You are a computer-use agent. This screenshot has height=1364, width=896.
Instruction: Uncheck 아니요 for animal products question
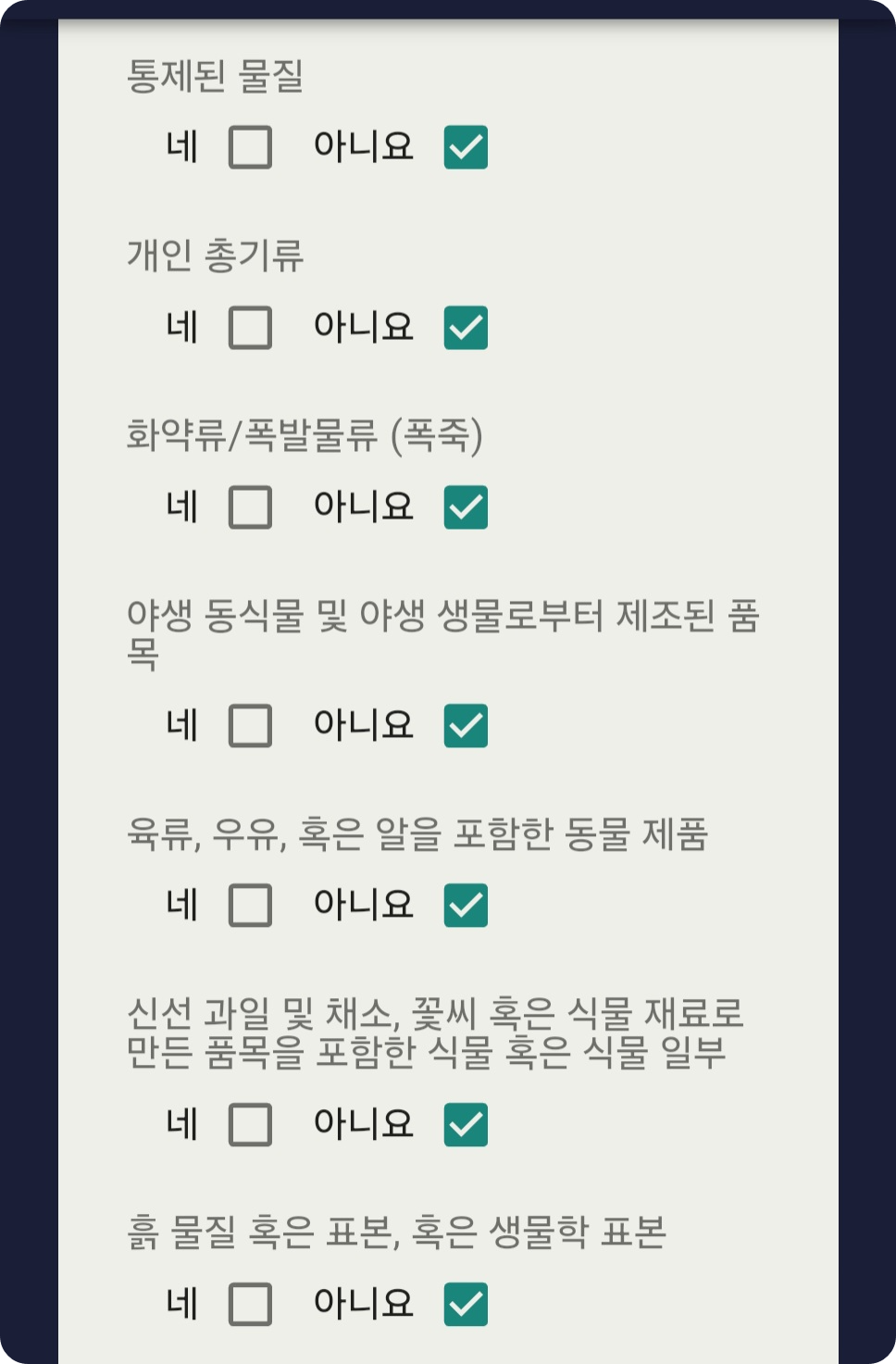[x=466, y=906]
